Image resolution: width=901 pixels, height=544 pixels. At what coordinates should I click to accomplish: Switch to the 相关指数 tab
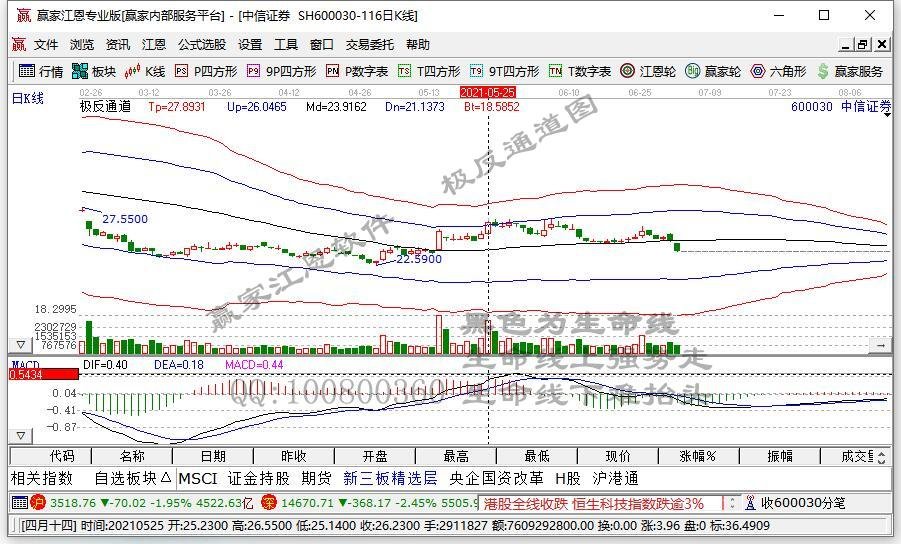tap(42, 478)
